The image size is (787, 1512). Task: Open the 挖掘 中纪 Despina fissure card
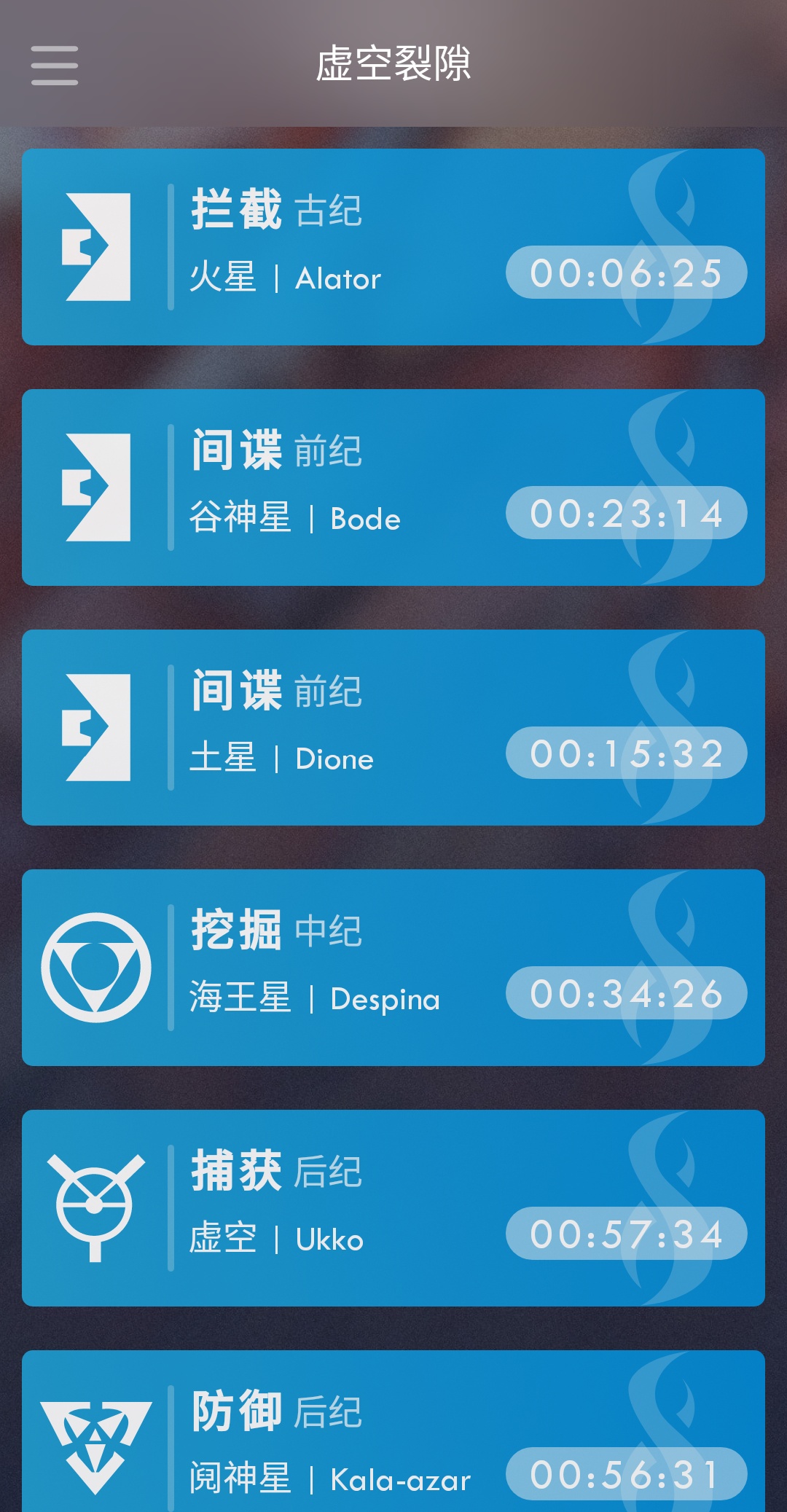pos(393,968)
